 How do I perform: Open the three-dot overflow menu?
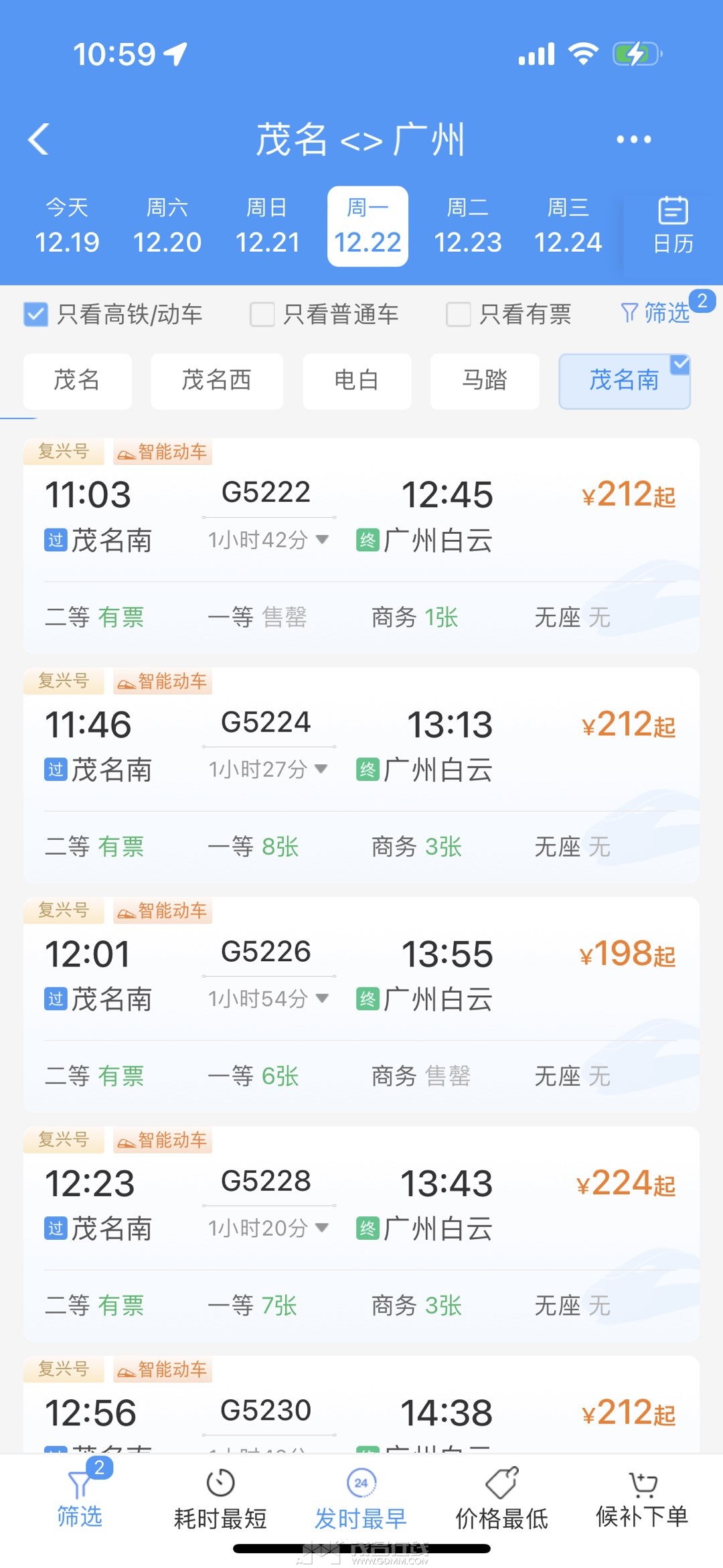[x=633, y=139]
